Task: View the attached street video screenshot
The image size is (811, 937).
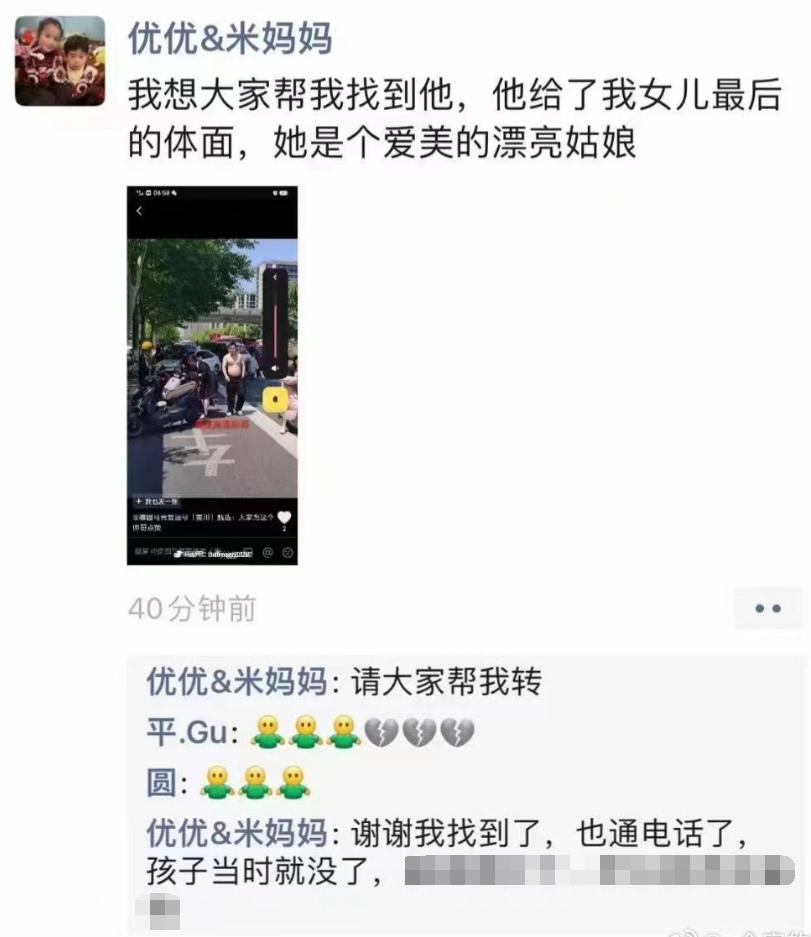Action: pyautogui.click(x=212, y=375)
